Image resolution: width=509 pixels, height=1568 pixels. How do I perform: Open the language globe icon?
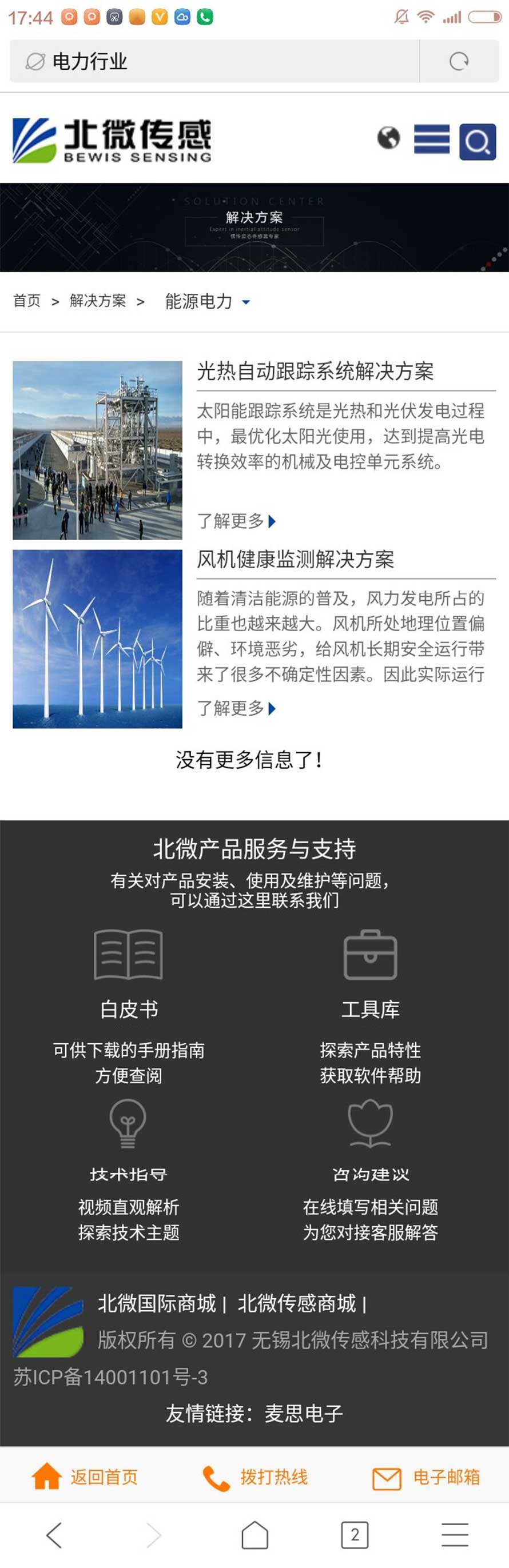pyautogui.click(x=388, y=138)
